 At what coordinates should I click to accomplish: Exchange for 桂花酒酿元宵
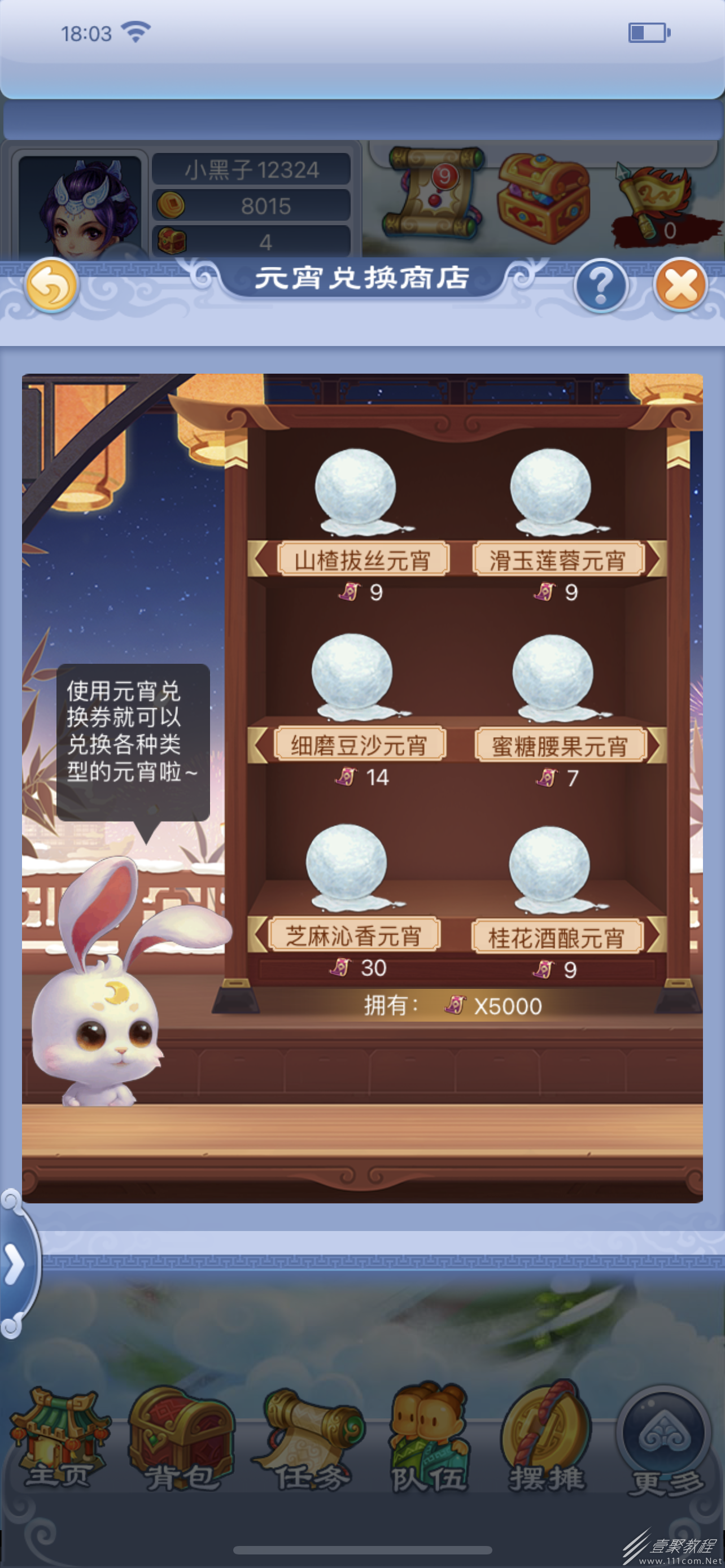click(x=550, y=867)
